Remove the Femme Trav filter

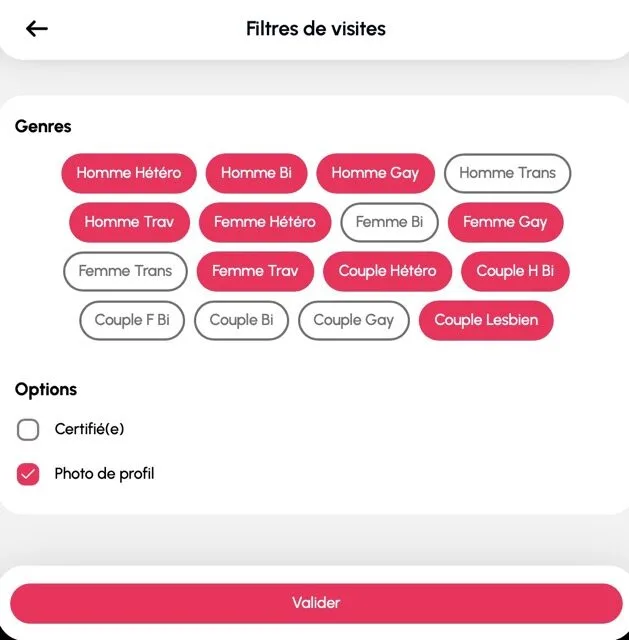pyautogui.click(x=255, y=271)
